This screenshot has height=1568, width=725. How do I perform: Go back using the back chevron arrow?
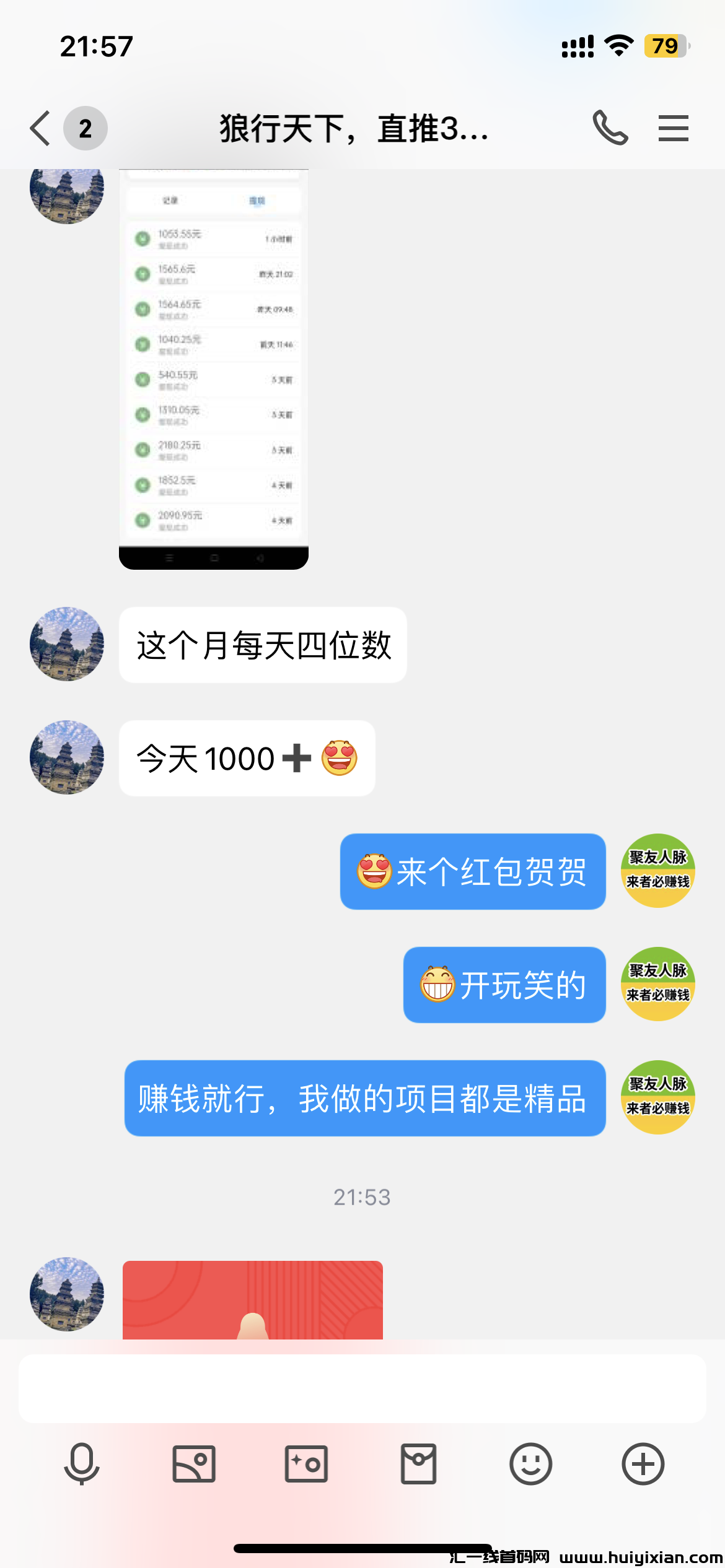coord(39,128)
